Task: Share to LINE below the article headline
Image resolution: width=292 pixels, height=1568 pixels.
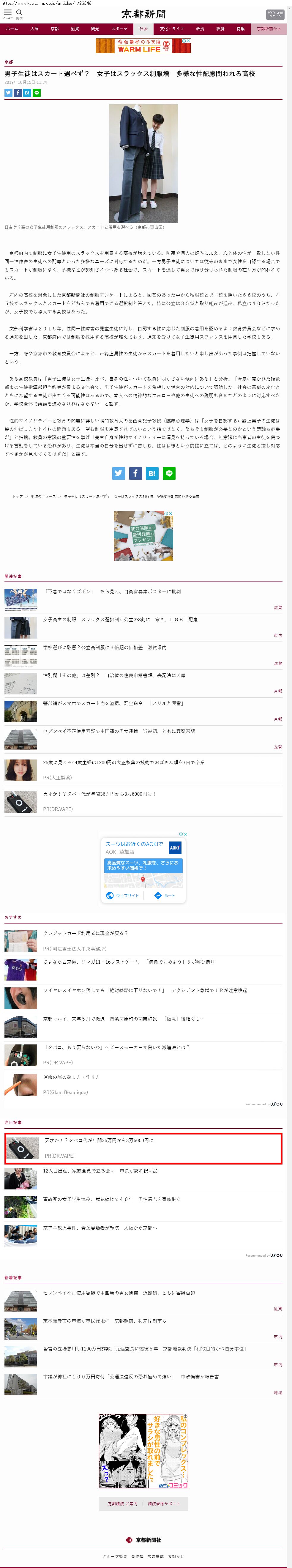Action: [x=37, y=93]
